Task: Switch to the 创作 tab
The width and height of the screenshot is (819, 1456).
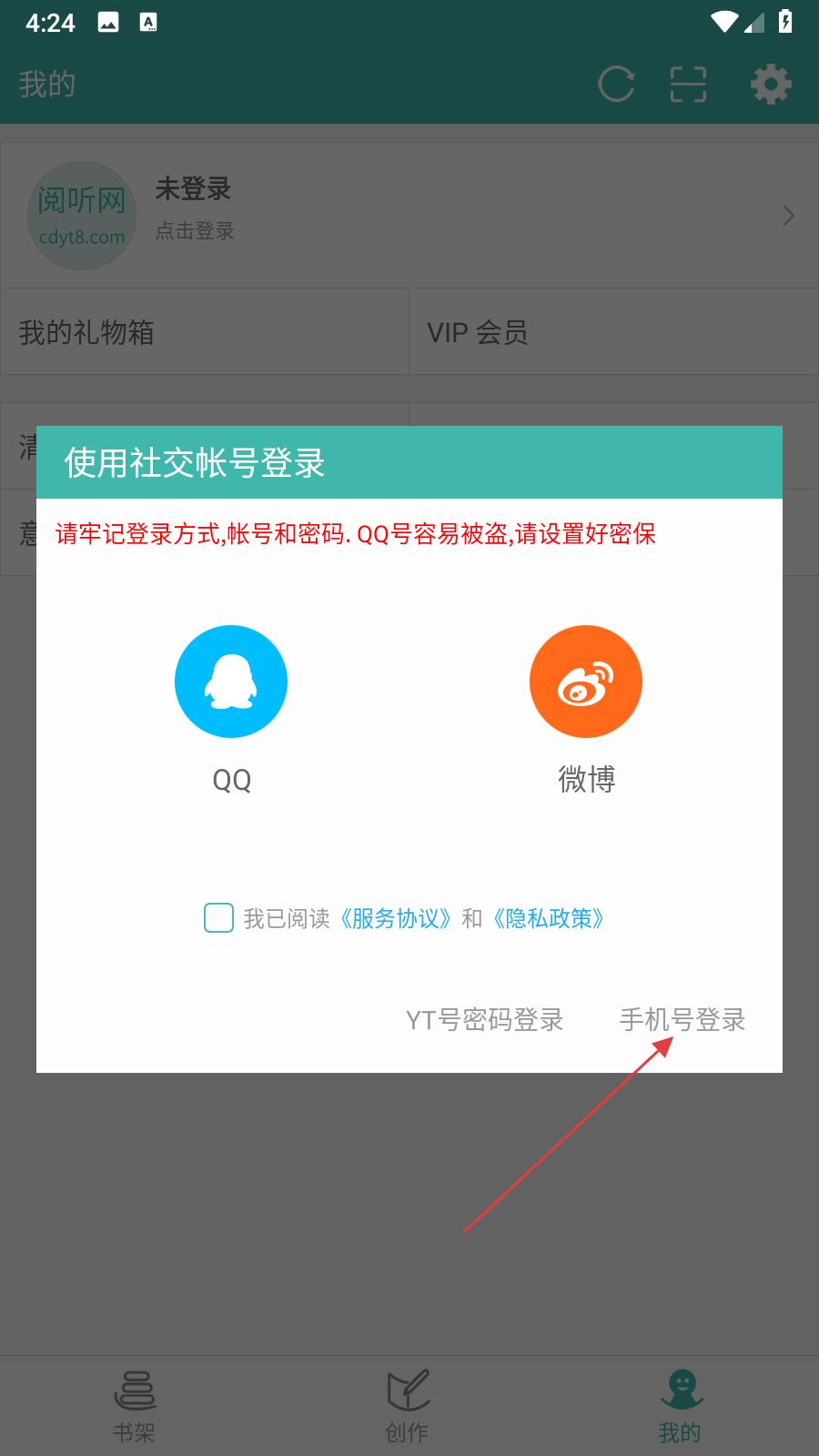Action: click(408, 1406)
